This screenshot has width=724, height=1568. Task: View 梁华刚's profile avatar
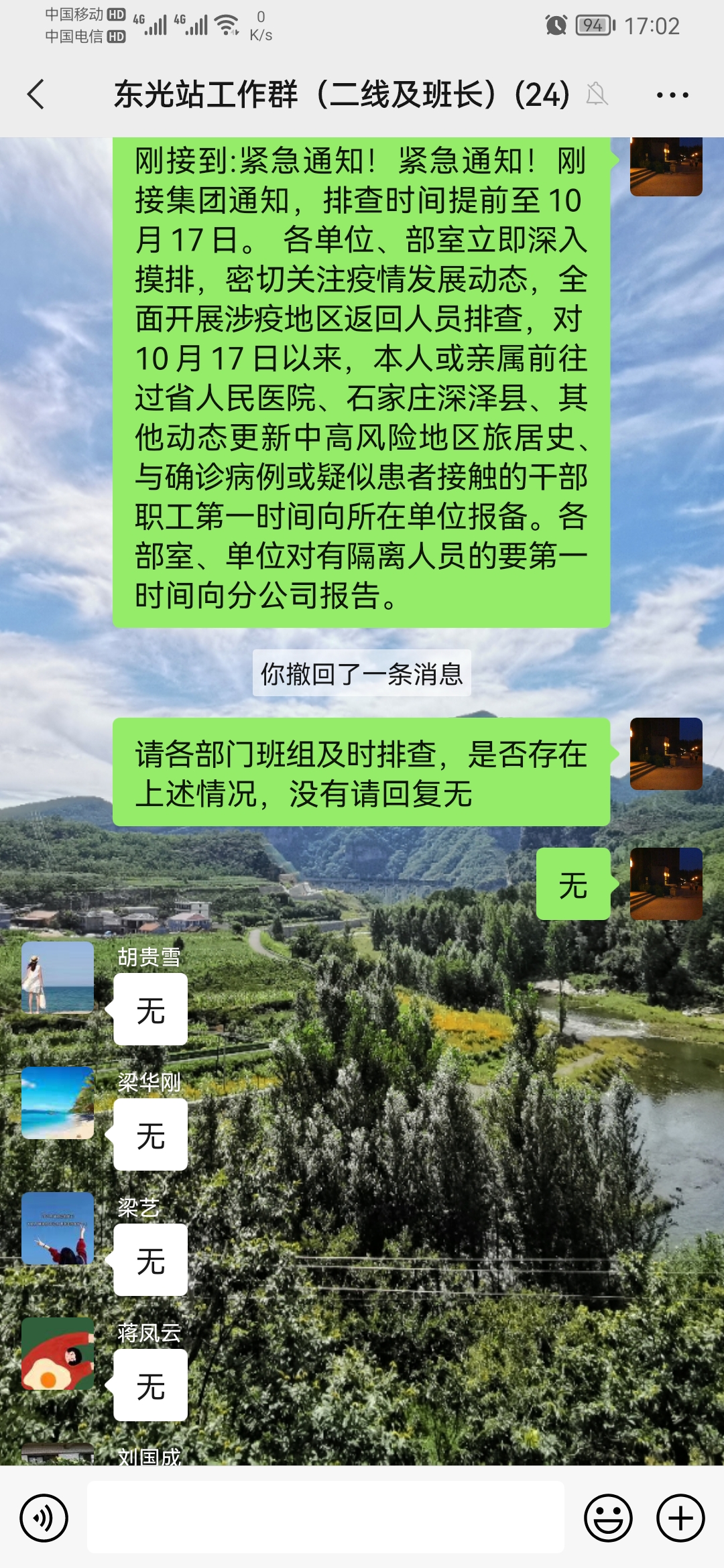coord(58,1103)
